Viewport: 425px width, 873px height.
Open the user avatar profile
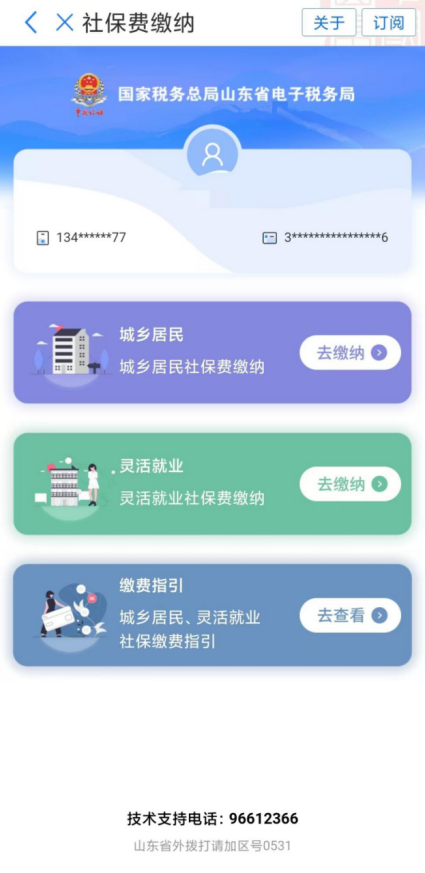pos(212,154)
